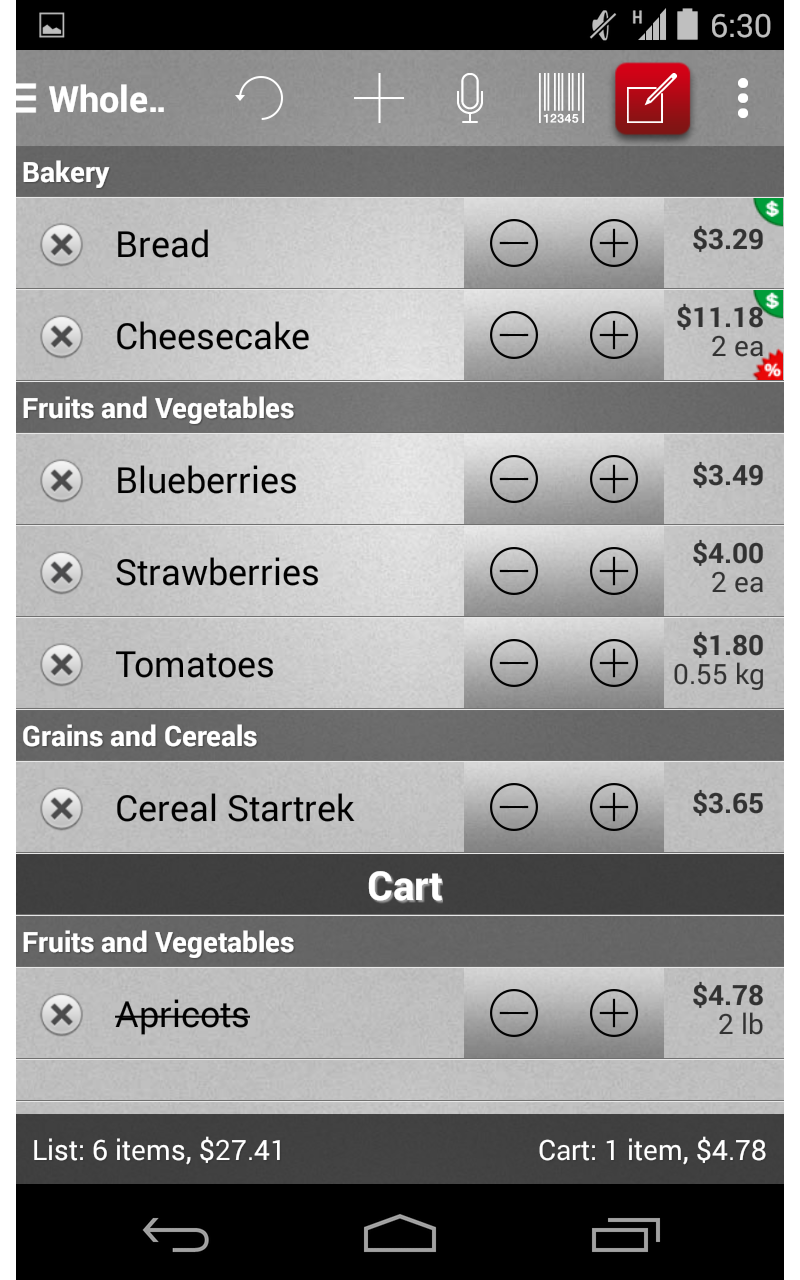Collapse the Bakery category header
800x1280 pixels.
pyautogui.click(x=400, y=172)
